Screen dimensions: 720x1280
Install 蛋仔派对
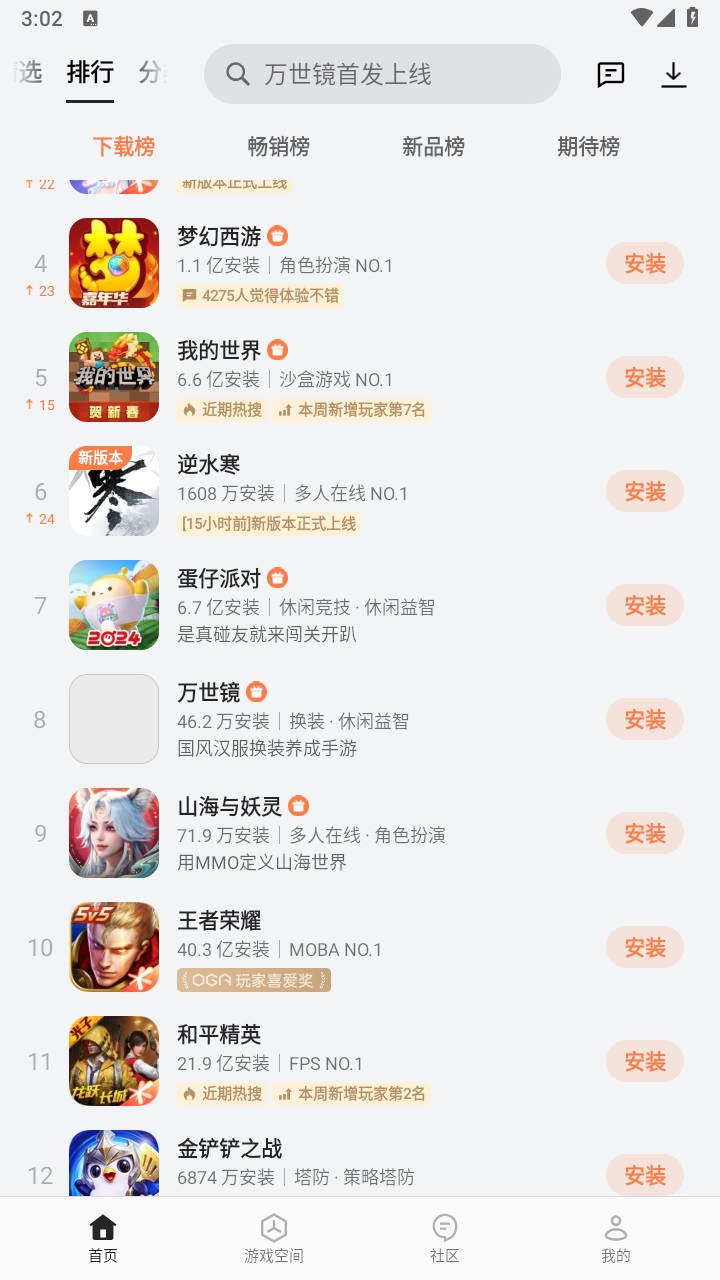(x=644, y=606)
